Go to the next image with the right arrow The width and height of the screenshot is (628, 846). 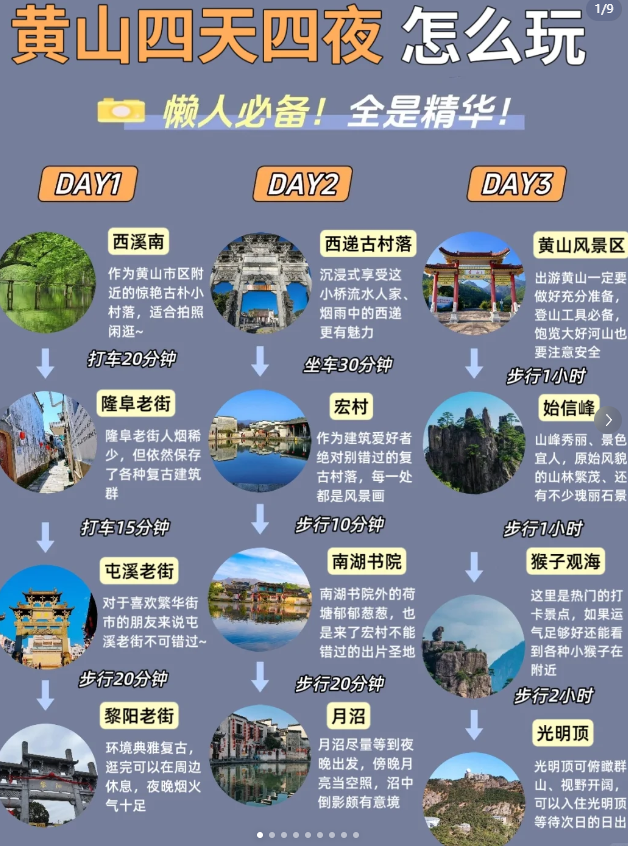point(608,421)
